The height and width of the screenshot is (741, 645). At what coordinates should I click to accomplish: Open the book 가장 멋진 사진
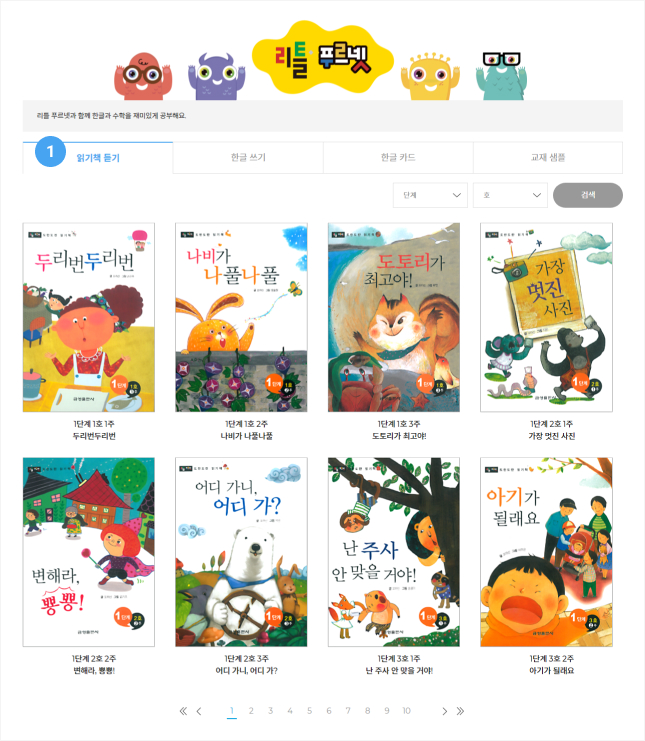tap(546, 317)
